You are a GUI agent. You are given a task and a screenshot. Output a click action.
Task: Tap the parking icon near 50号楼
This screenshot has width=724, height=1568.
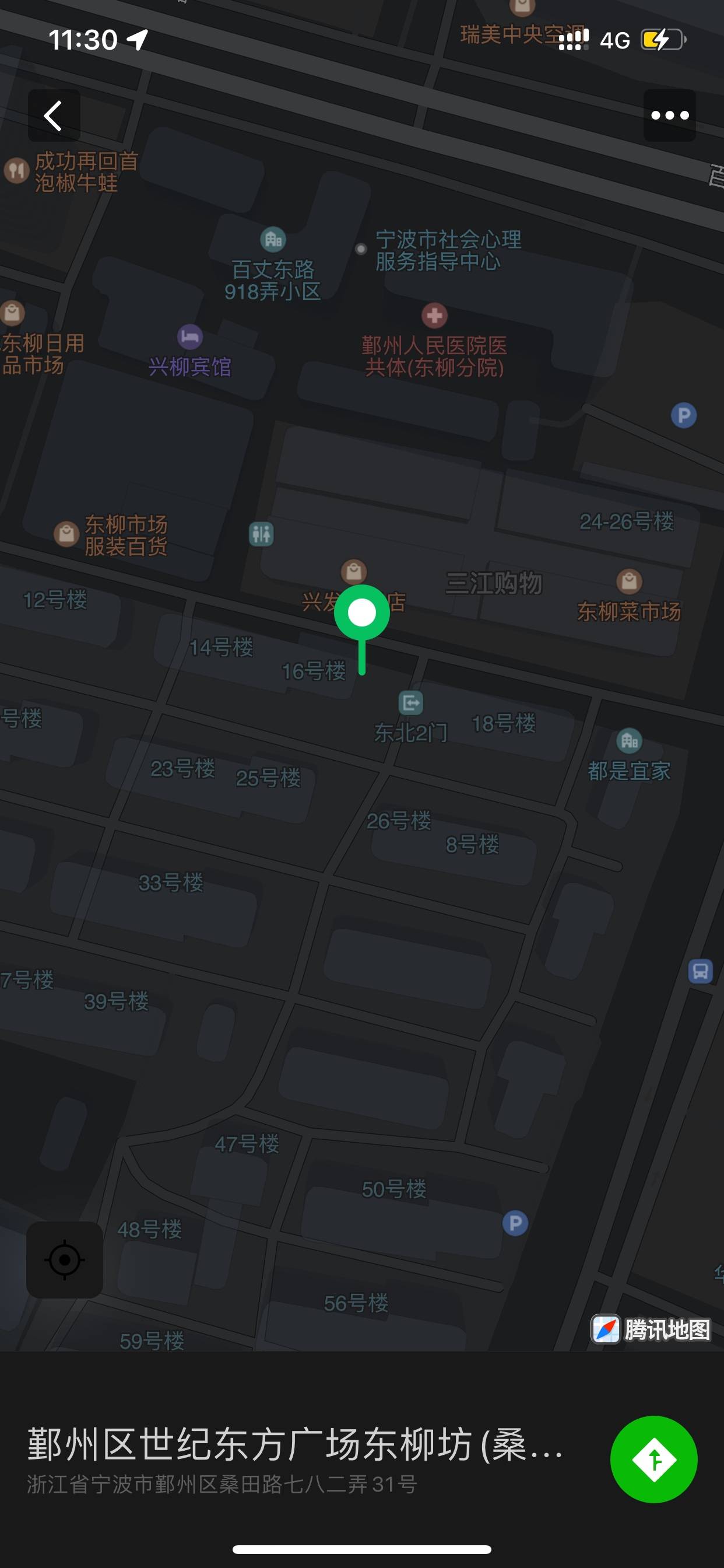click(515, 1223)
